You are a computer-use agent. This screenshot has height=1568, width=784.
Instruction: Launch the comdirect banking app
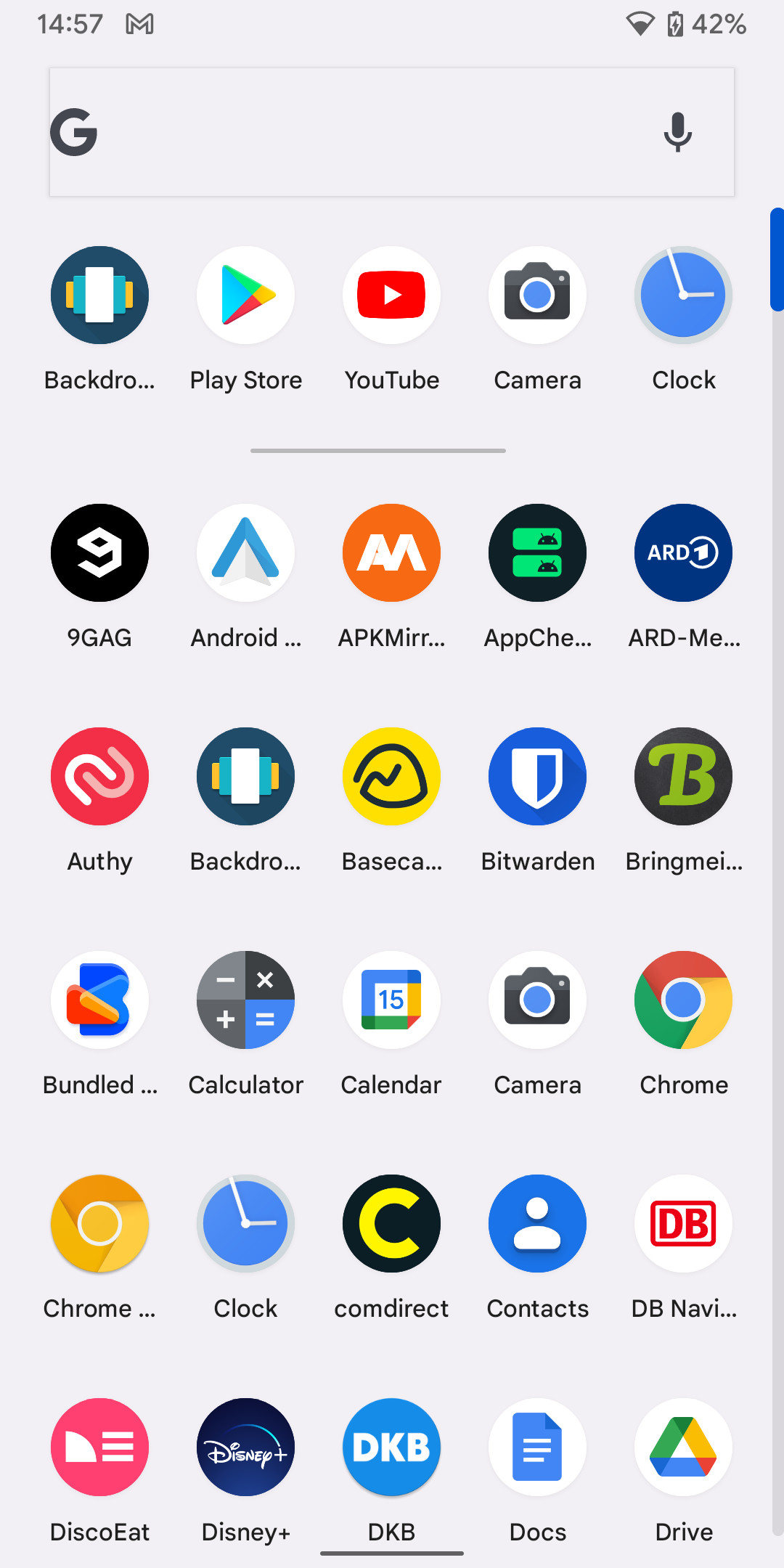click(391, 1223)
